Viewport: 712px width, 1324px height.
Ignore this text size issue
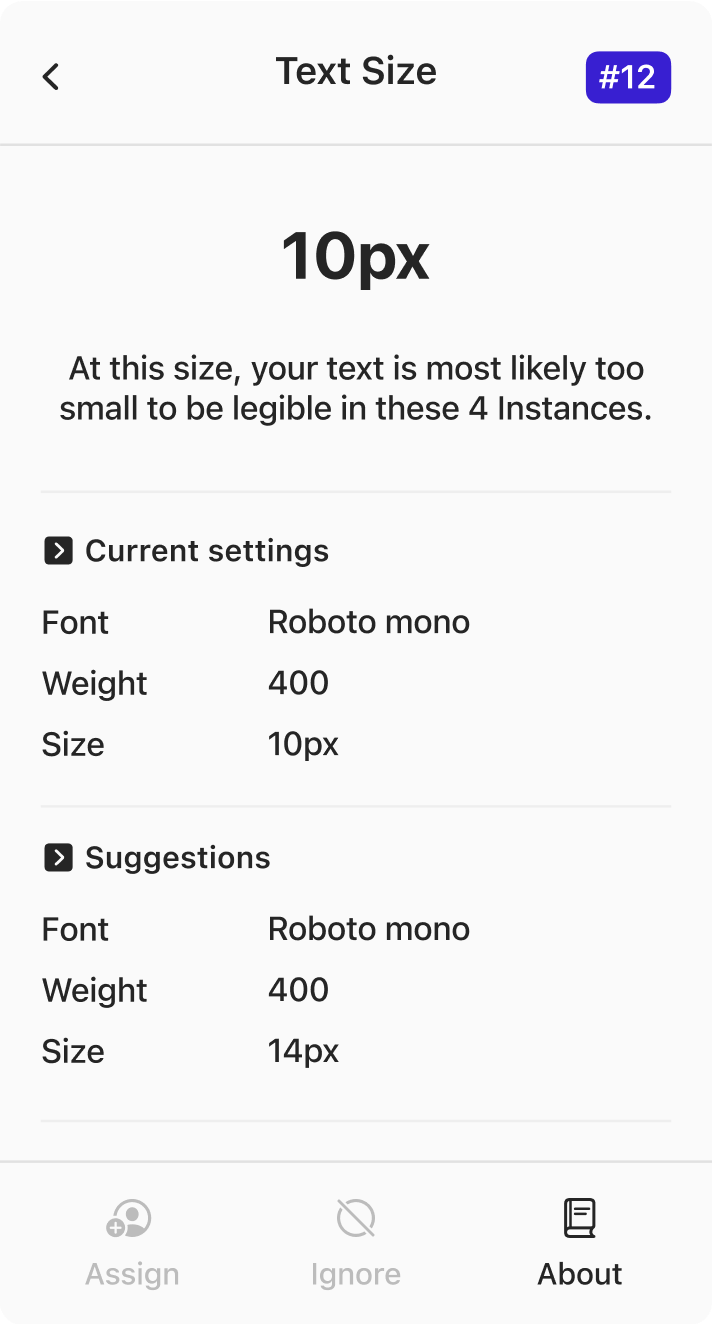click(356, 1243)
